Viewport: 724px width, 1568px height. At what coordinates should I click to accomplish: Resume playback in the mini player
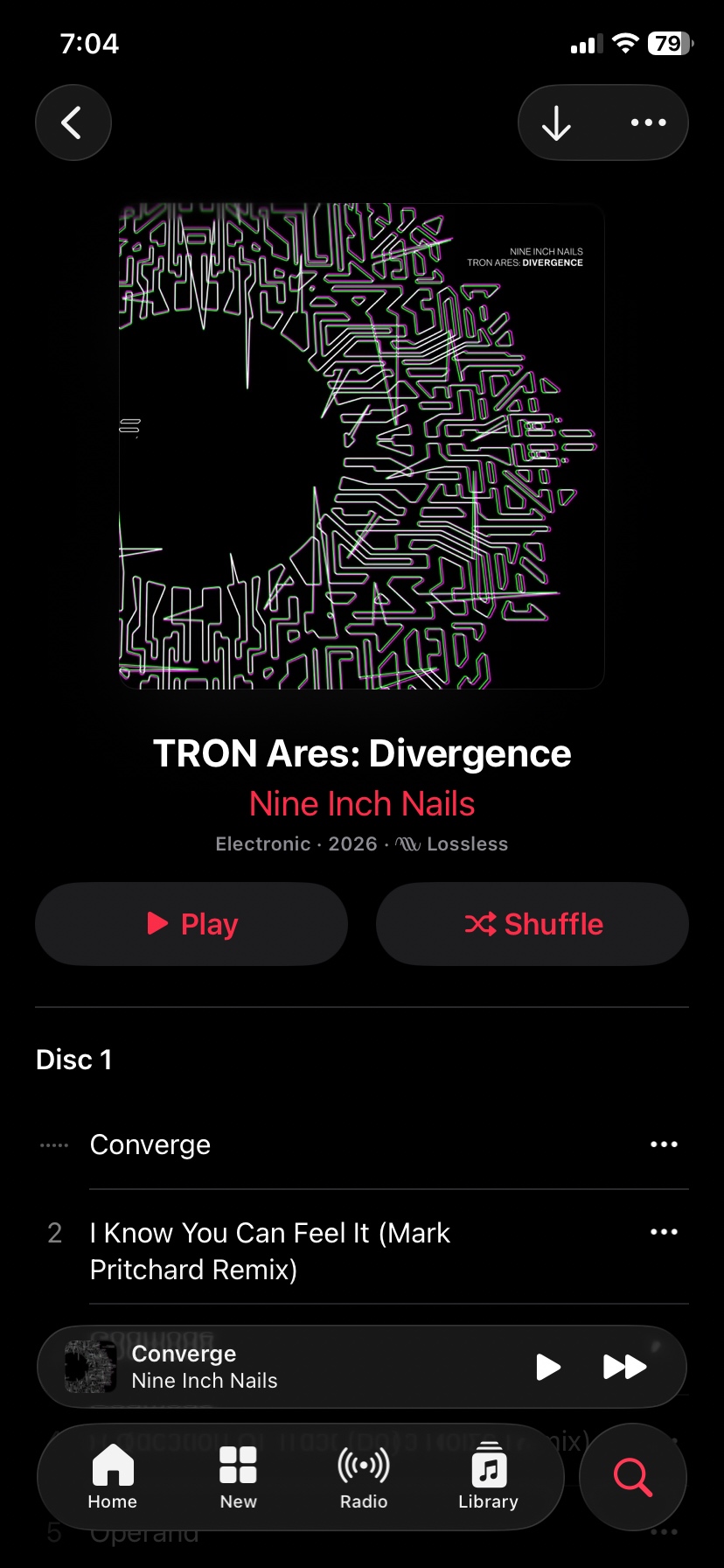(548, 1367)
